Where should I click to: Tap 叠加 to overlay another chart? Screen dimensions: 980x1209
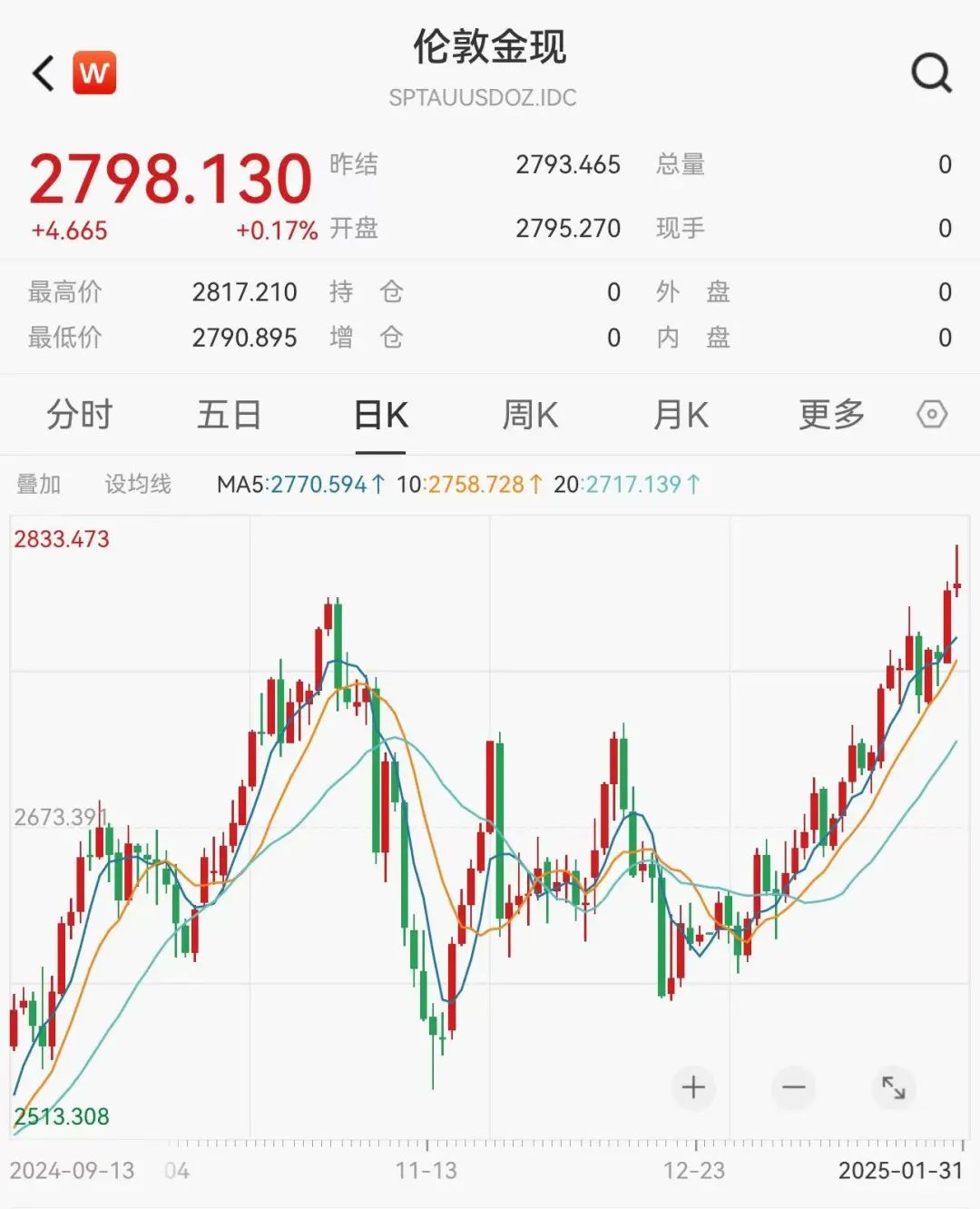(39, 484)
